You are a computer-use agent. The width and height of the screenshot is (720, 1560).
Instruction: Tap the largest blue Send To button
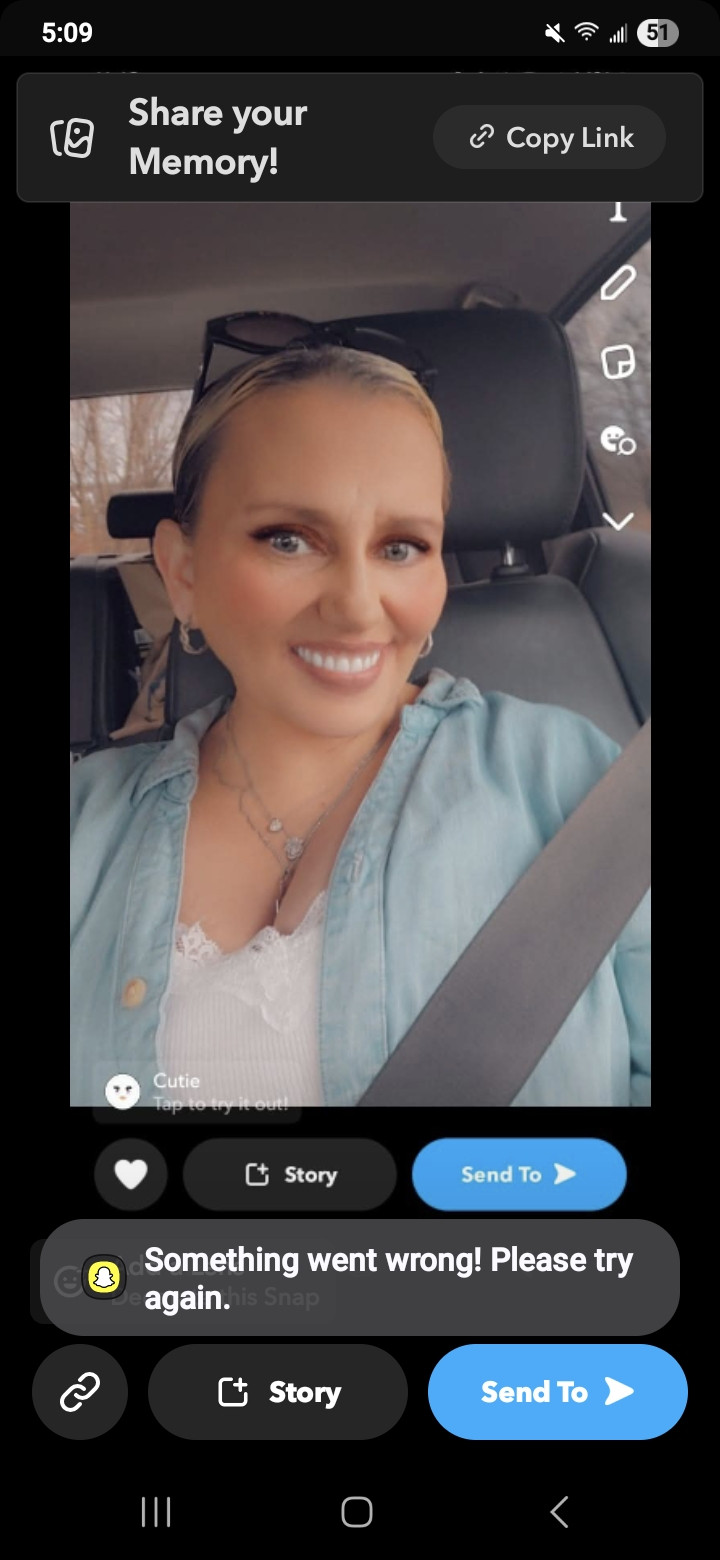point(557,1391)
